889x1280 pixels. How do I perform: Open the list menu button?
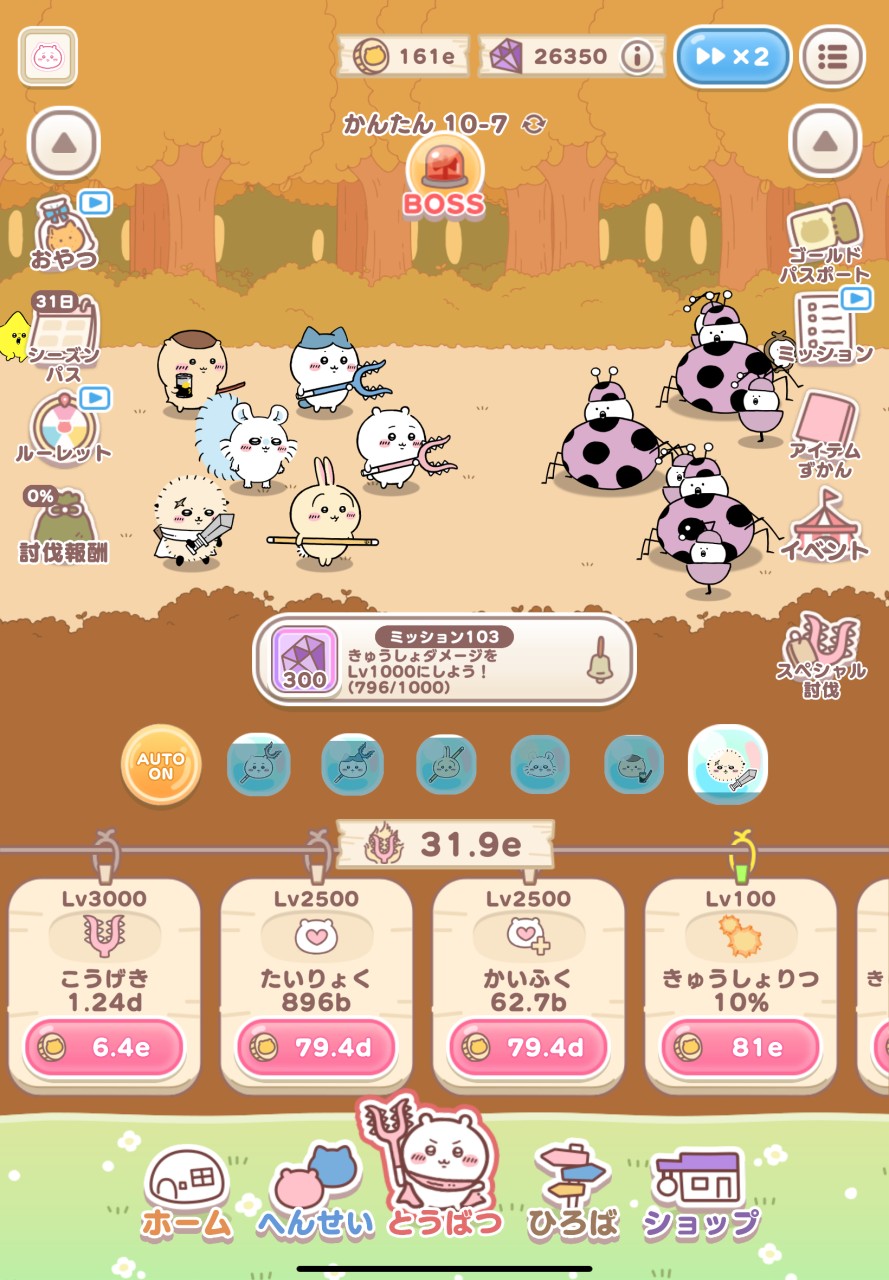click(832, 57)
